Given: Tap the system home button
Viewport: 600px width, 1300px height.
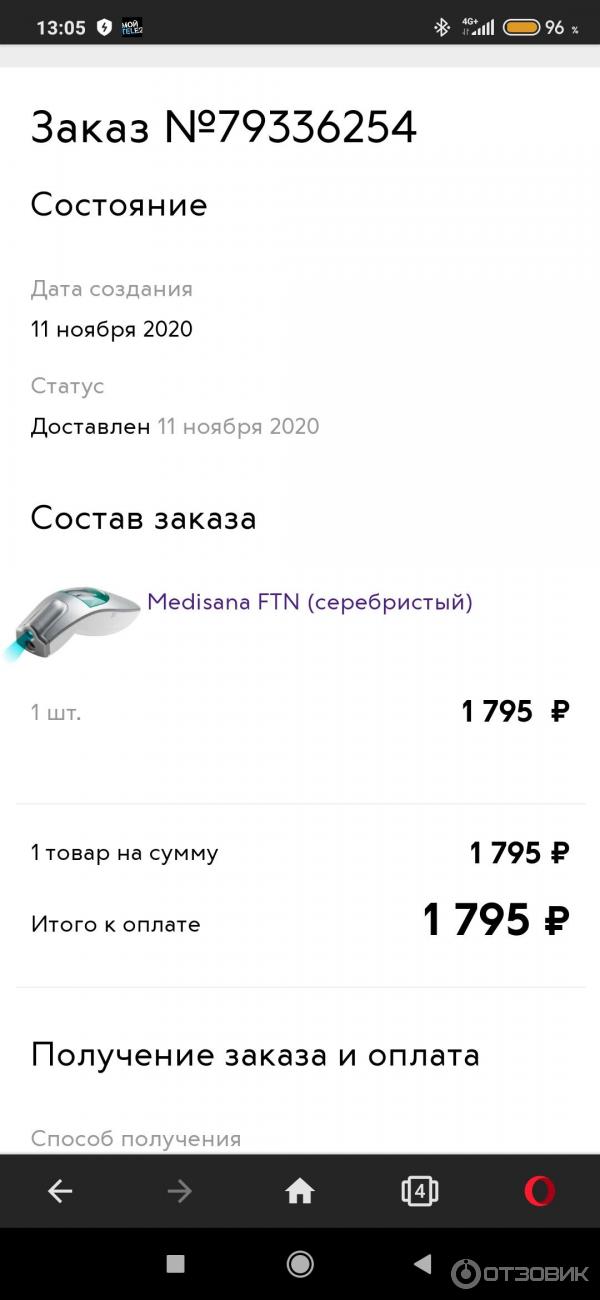Looking at the screenshot, I should pyautogui.click(x=299, y=1264).
